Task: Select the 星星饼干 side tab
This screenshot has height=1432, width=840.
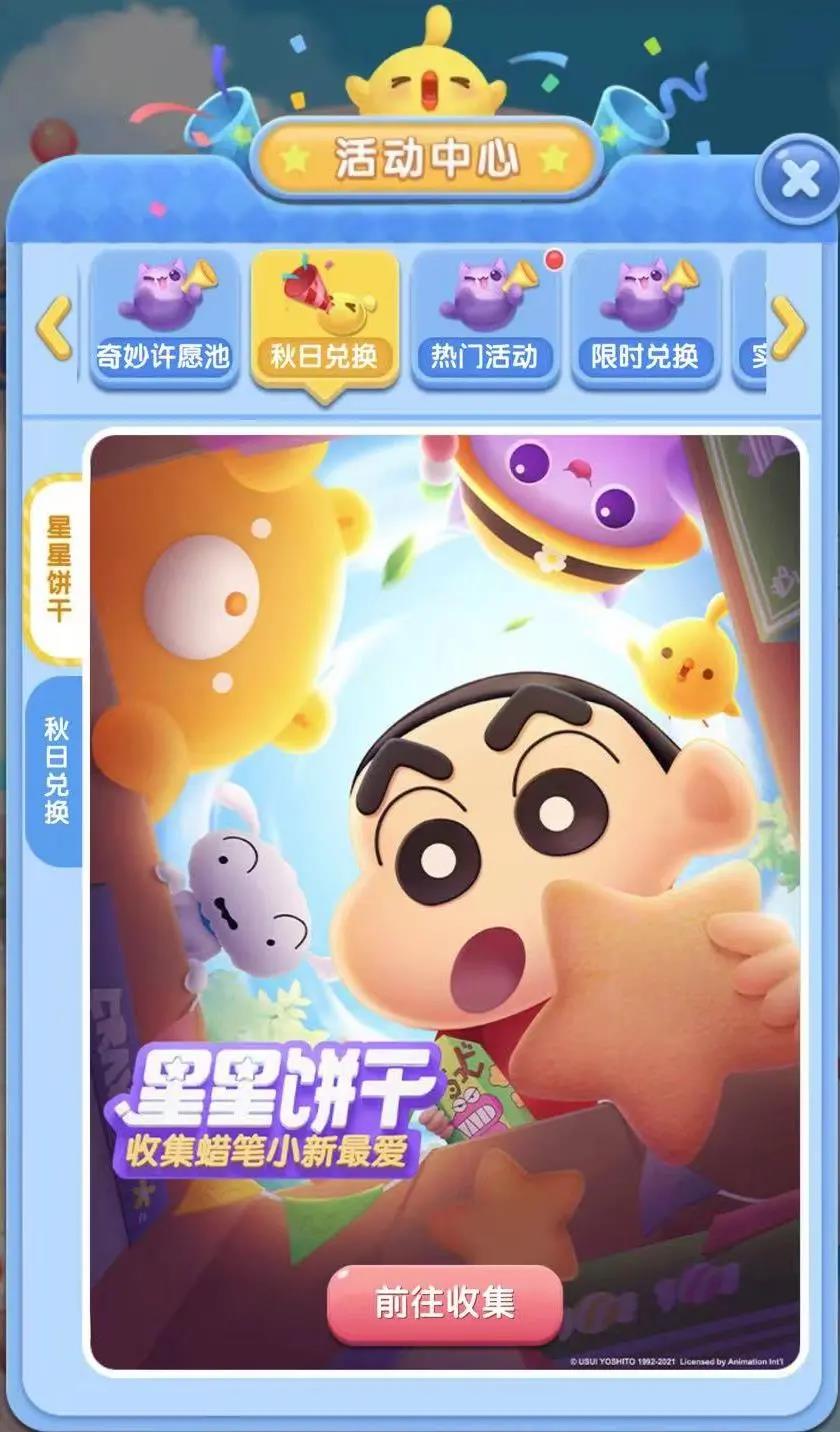Action: click(57, 568)
